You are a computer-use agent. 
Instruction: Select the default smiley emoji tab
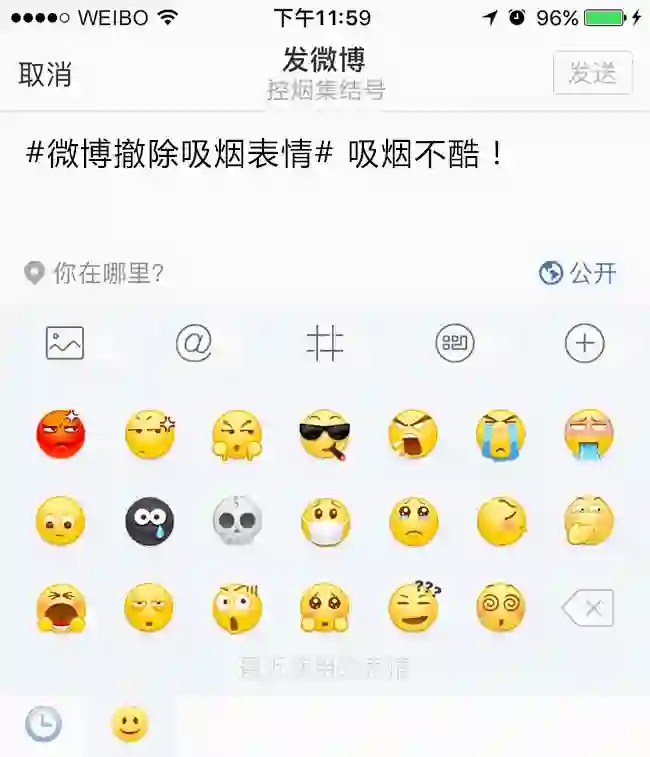coord(130,725)
